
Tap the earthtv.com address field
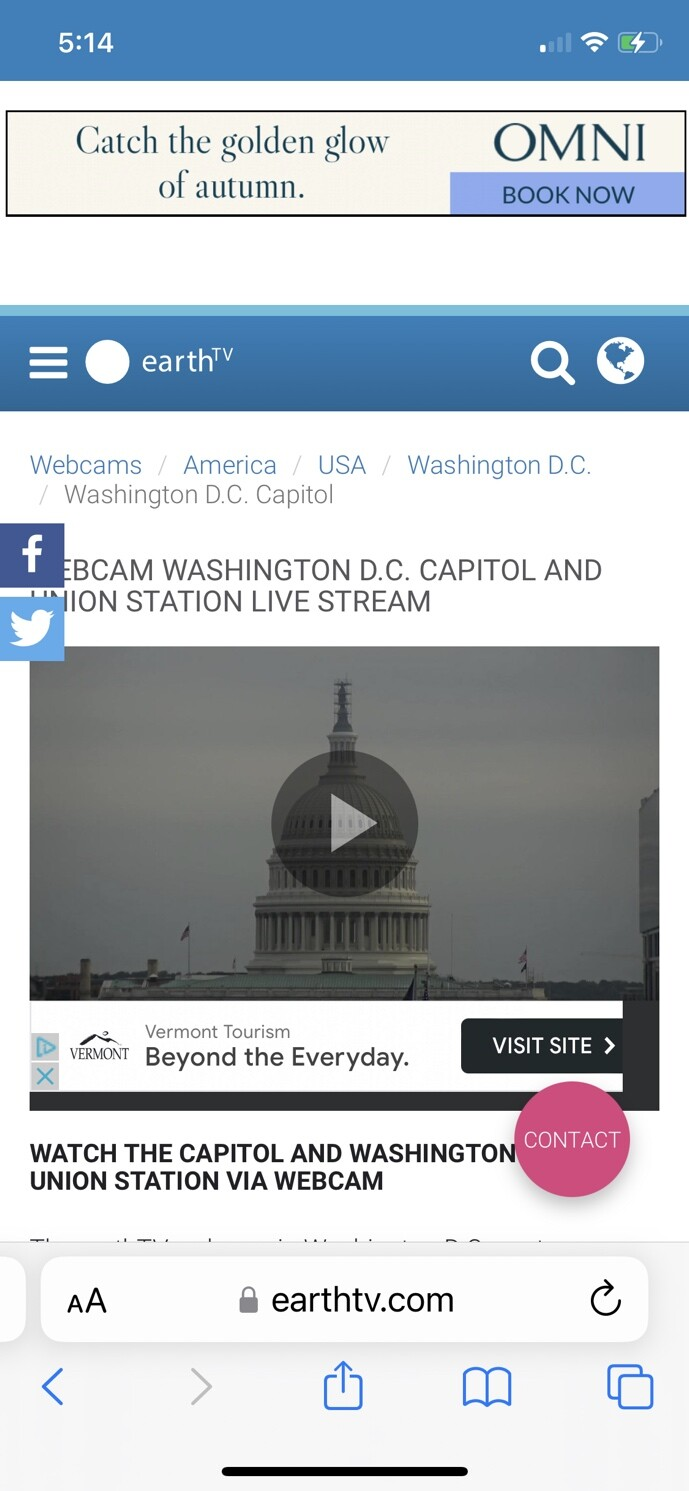coord(344,1299)
